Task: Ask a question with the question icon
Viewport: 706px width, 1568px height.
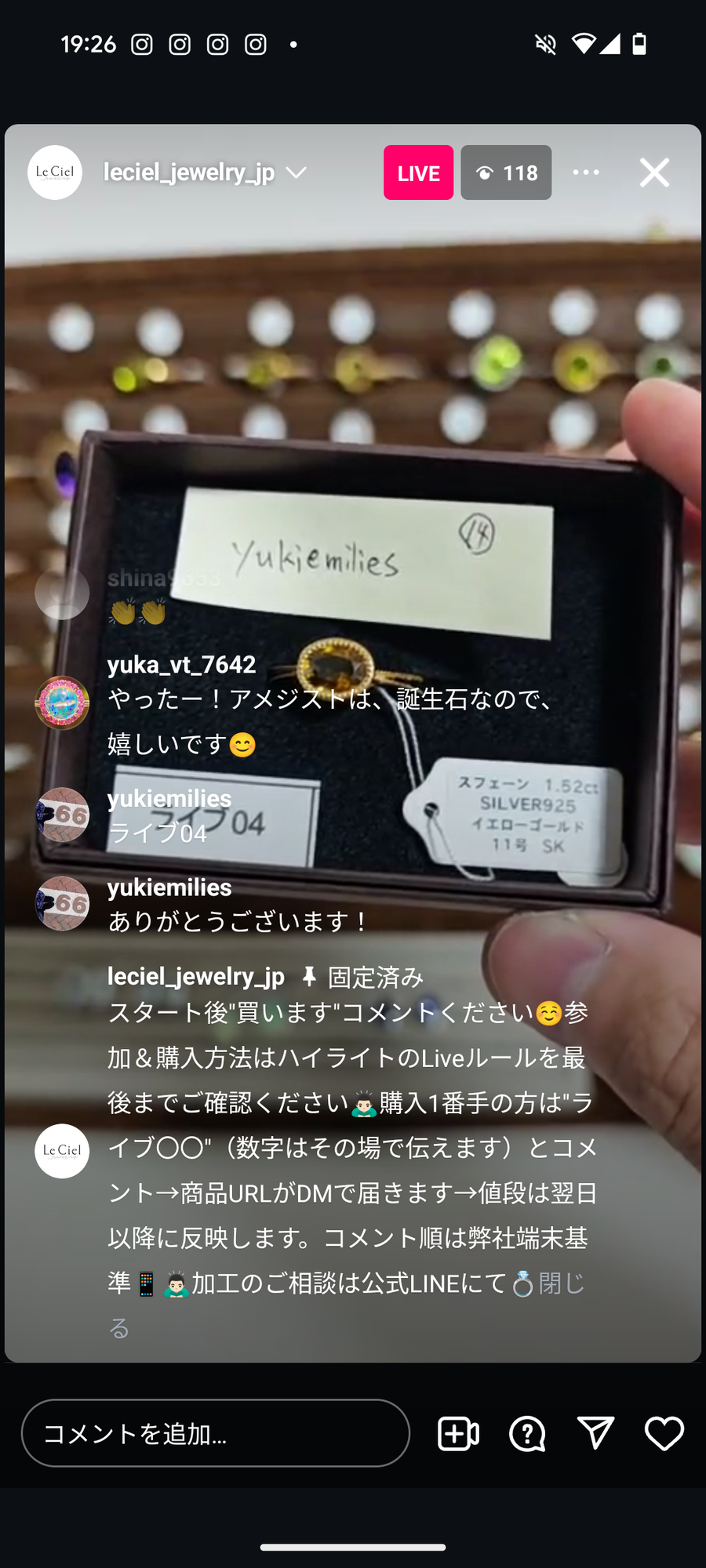Action: click(x=527, y=1434)
